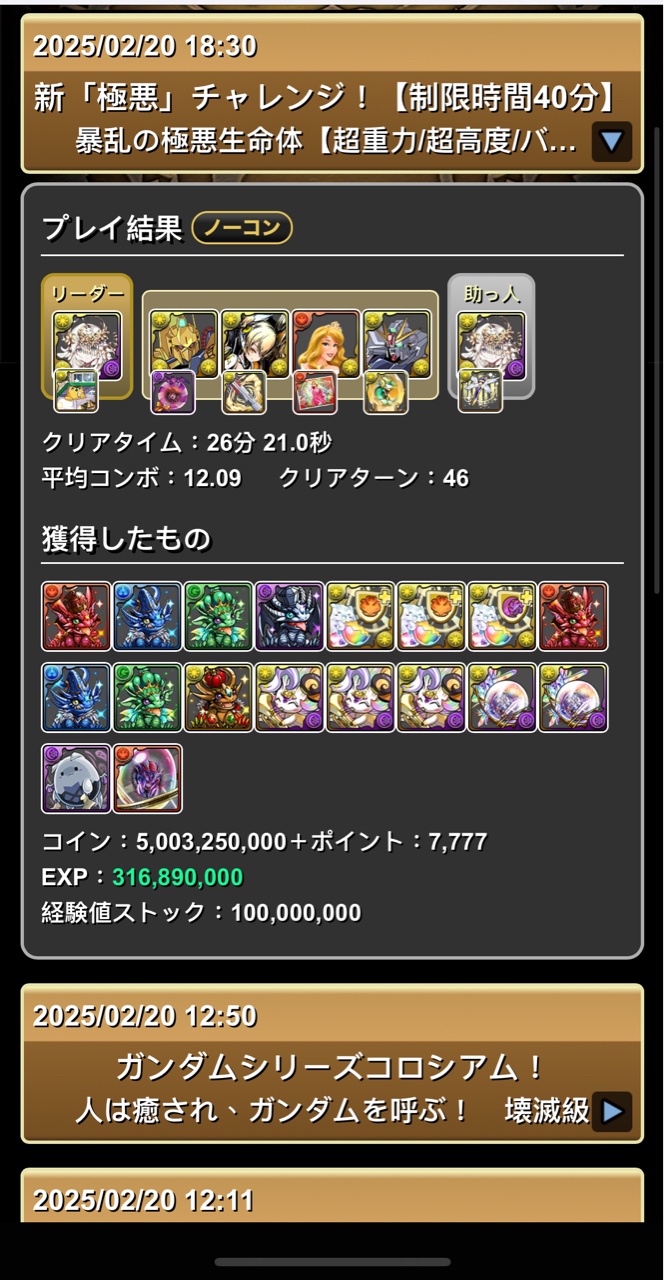Screen dimensions: 664x1280
Task: Expand the ガンダムシリーズコロシアム entry
Action: pyautogui.click(x=611, y=1111)
